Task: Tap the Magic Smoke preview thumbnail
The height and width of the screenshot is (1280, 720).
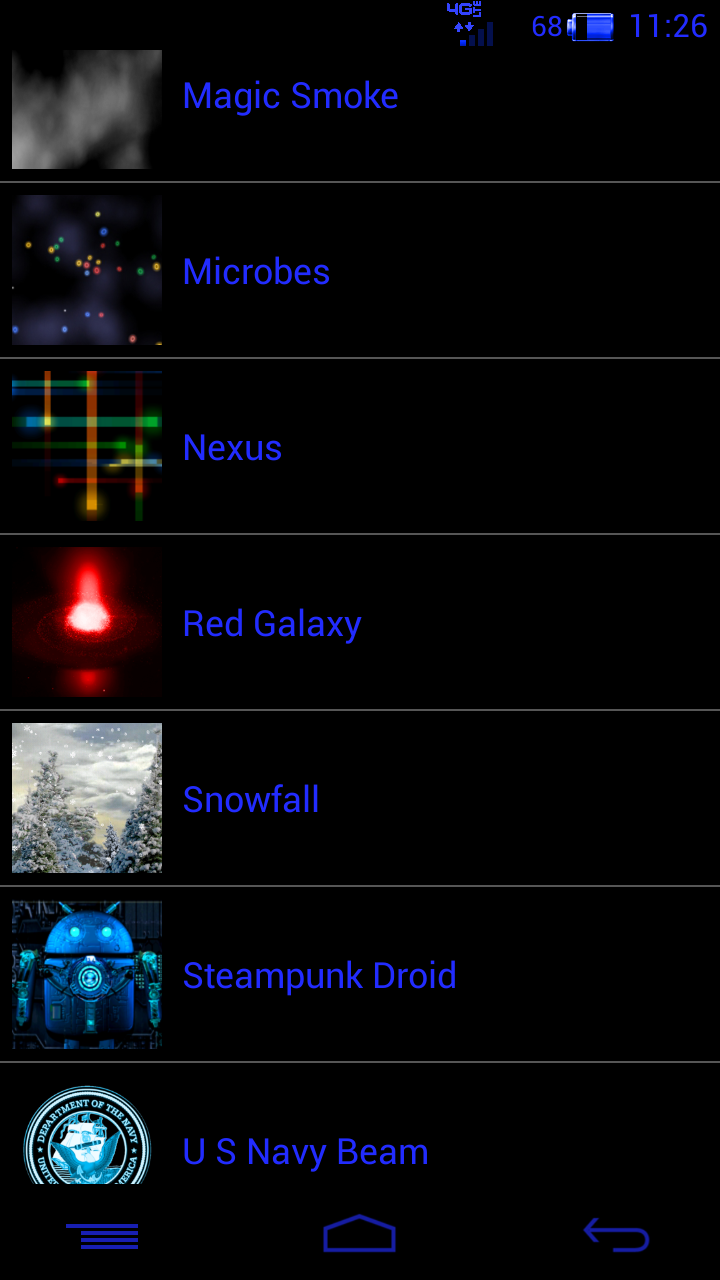Action: click(86, 109)
